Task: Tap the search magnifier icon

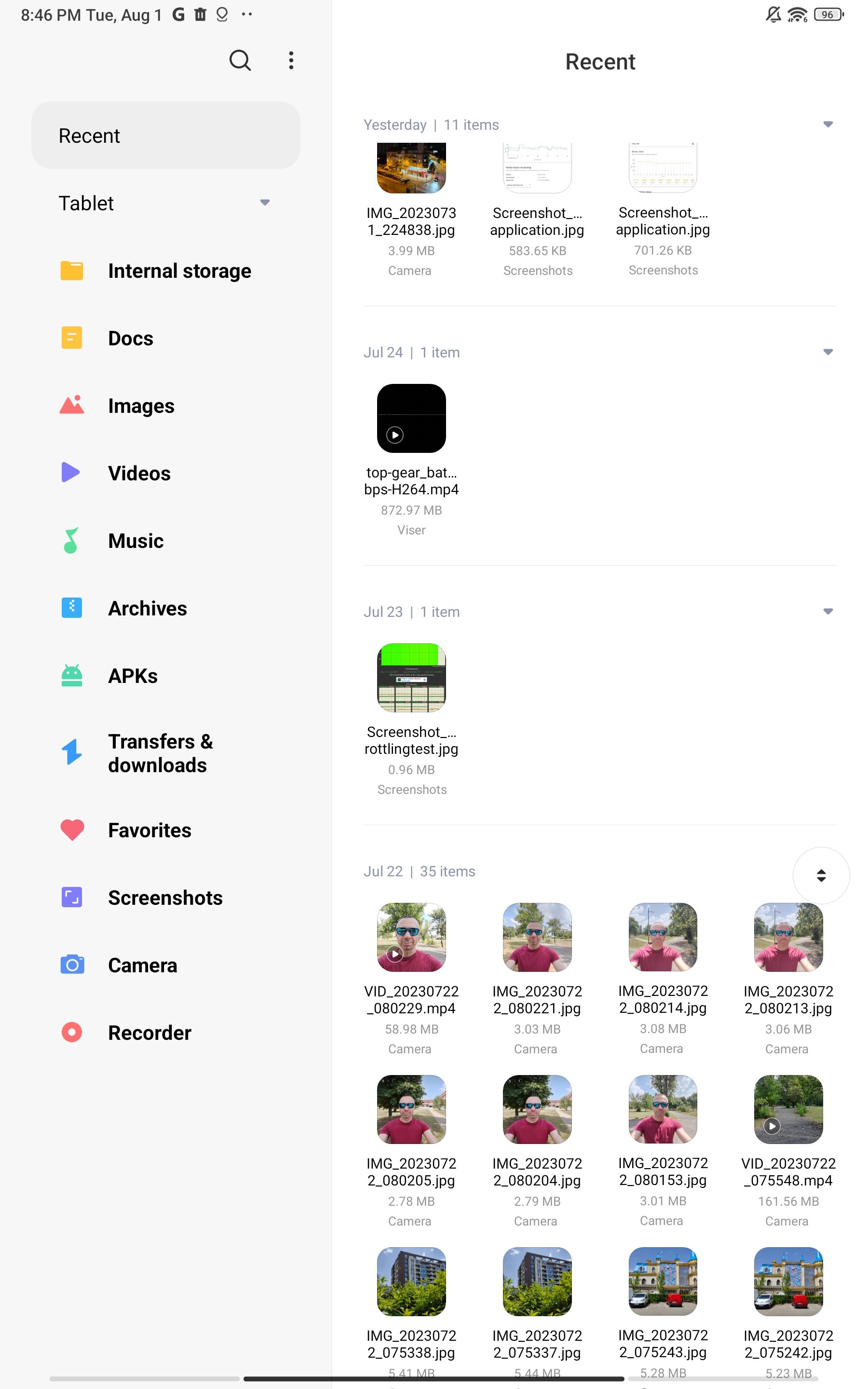Action: [240, 60]
